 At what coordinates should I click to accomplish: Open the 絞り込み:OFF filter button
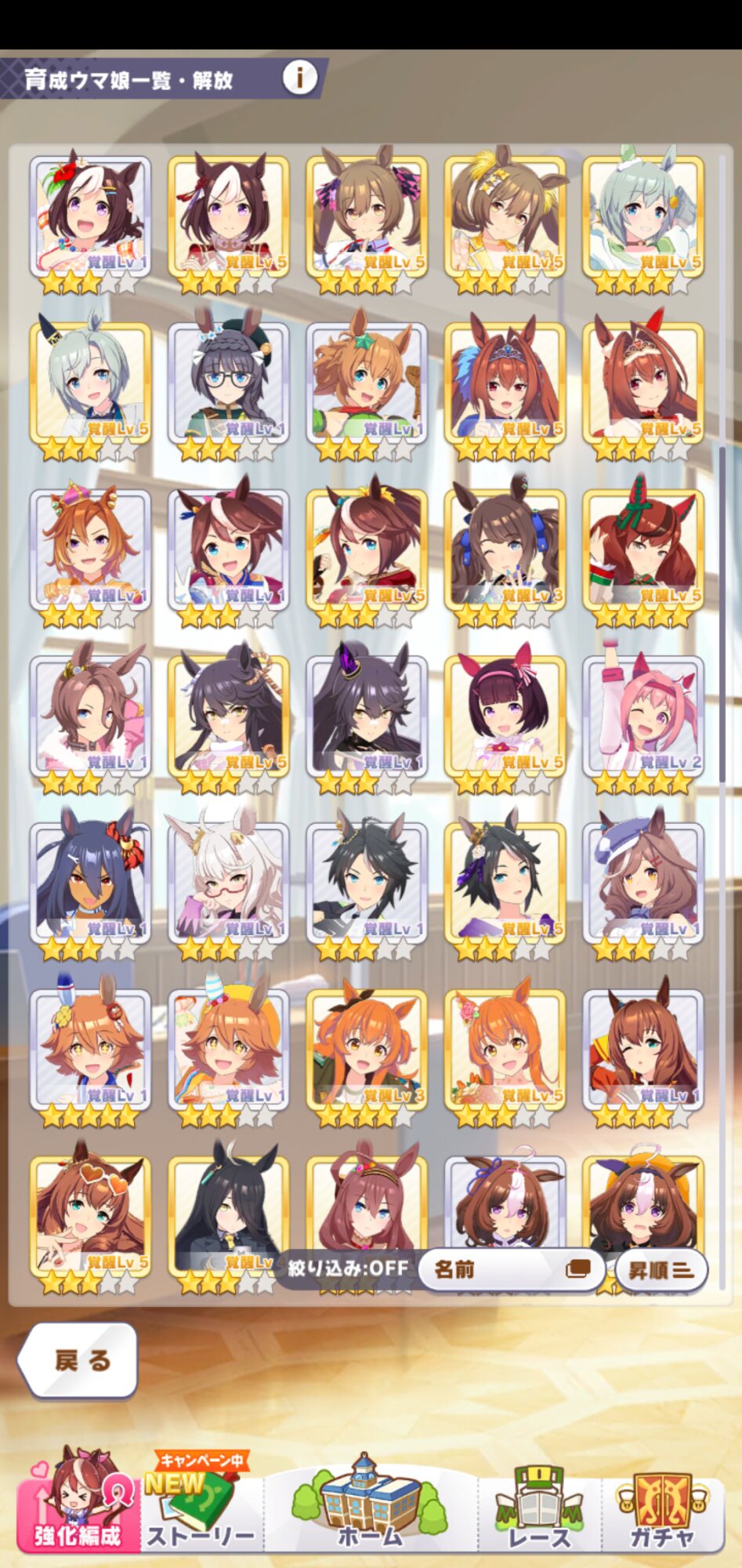tap(348, 1268)
